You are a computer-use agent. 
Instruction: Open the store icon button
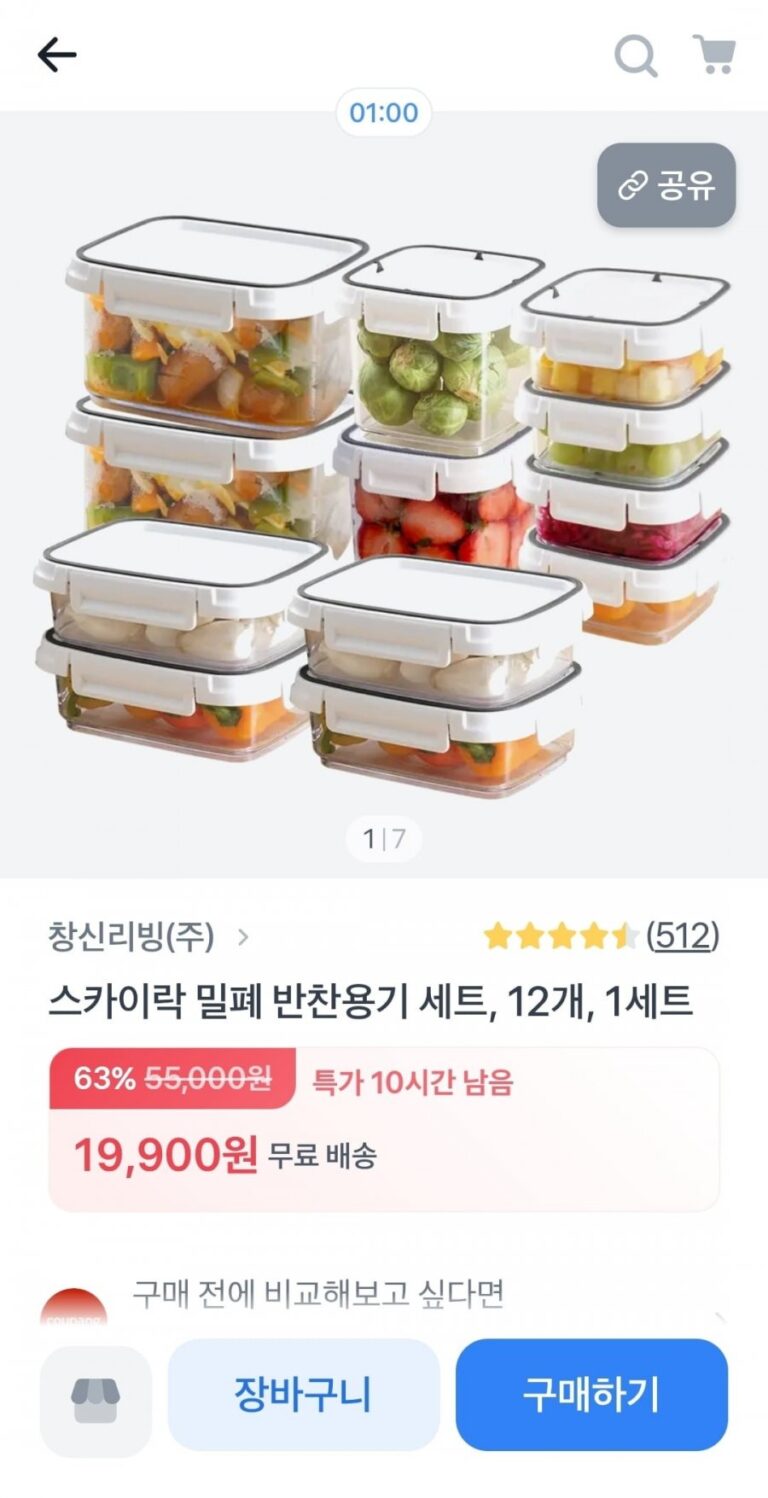[96, 1400]
